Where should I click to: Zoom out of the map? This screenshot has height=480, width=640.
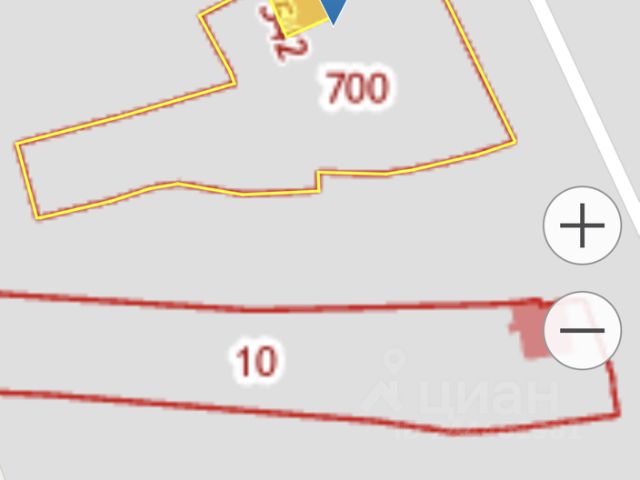click(x=582, y=331)
